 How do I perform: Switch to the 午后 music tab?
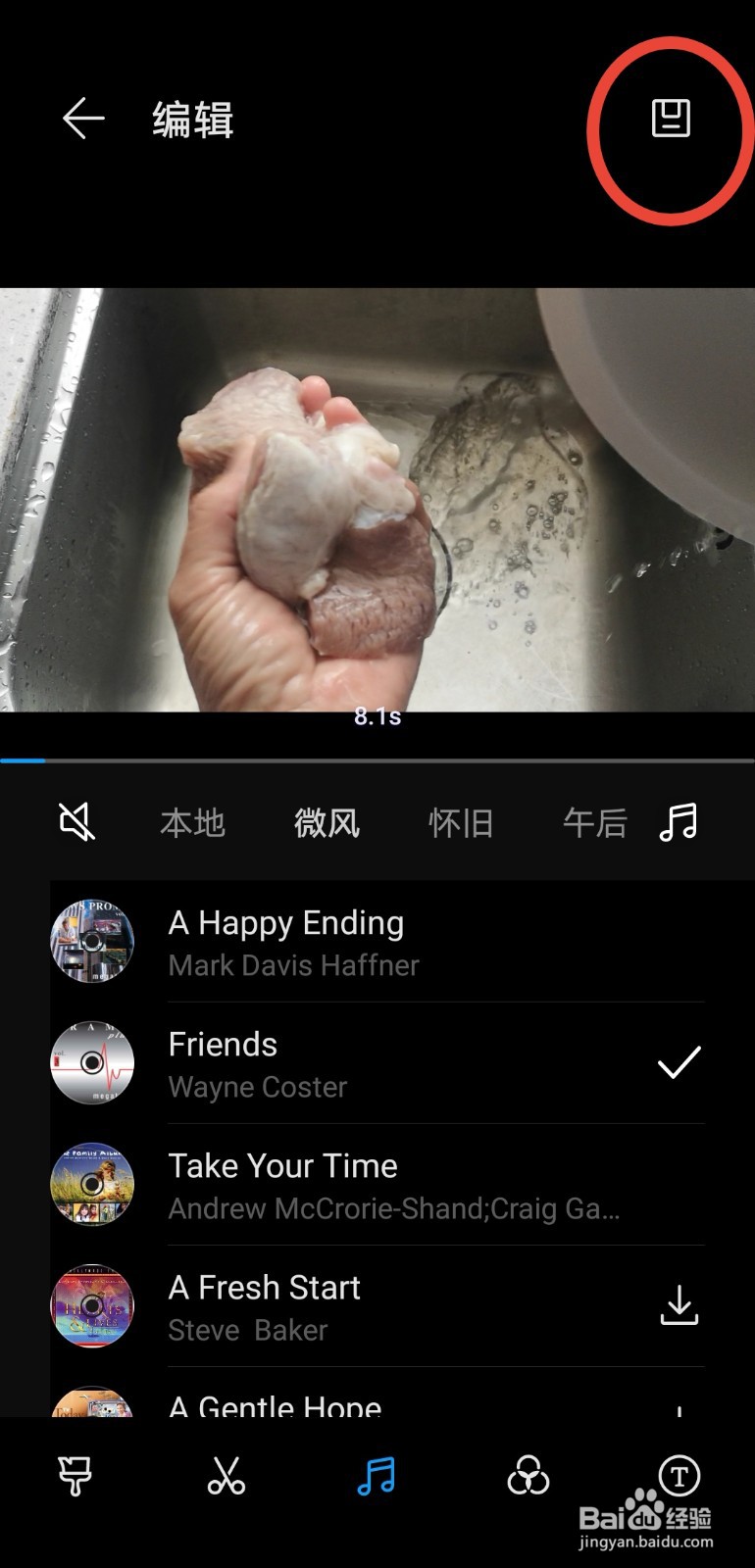click(595, 824)
